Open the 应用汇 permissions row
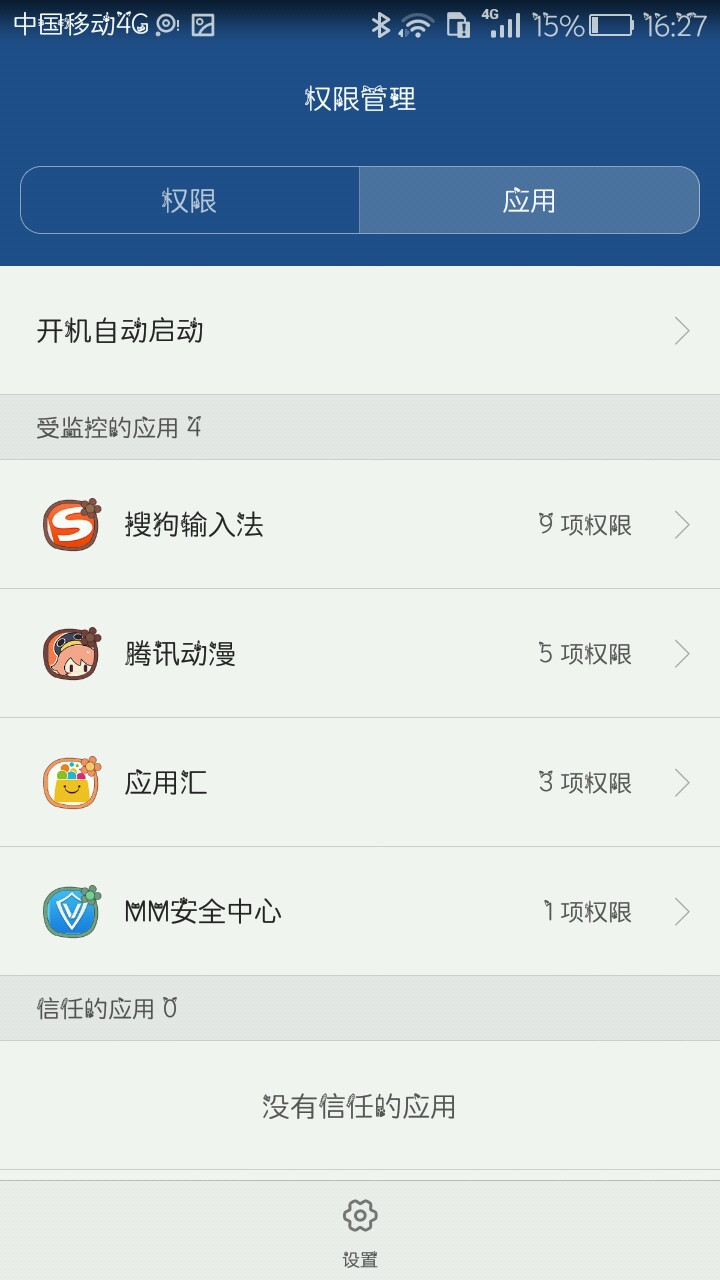This screenshot has width=720, height=1280. click(x=360, y=782)
